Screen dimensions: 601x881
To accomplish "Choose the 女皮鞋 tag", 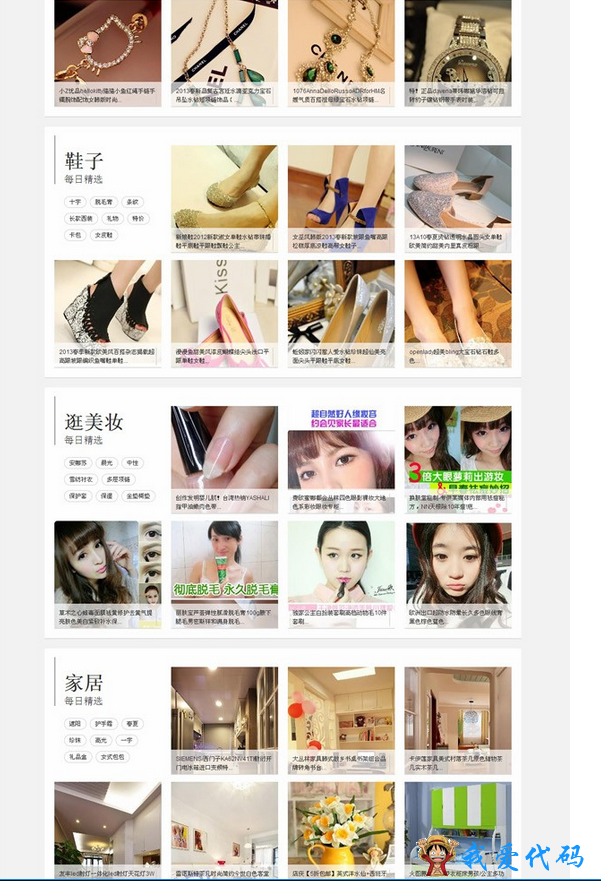I will [x=104, y=235].
